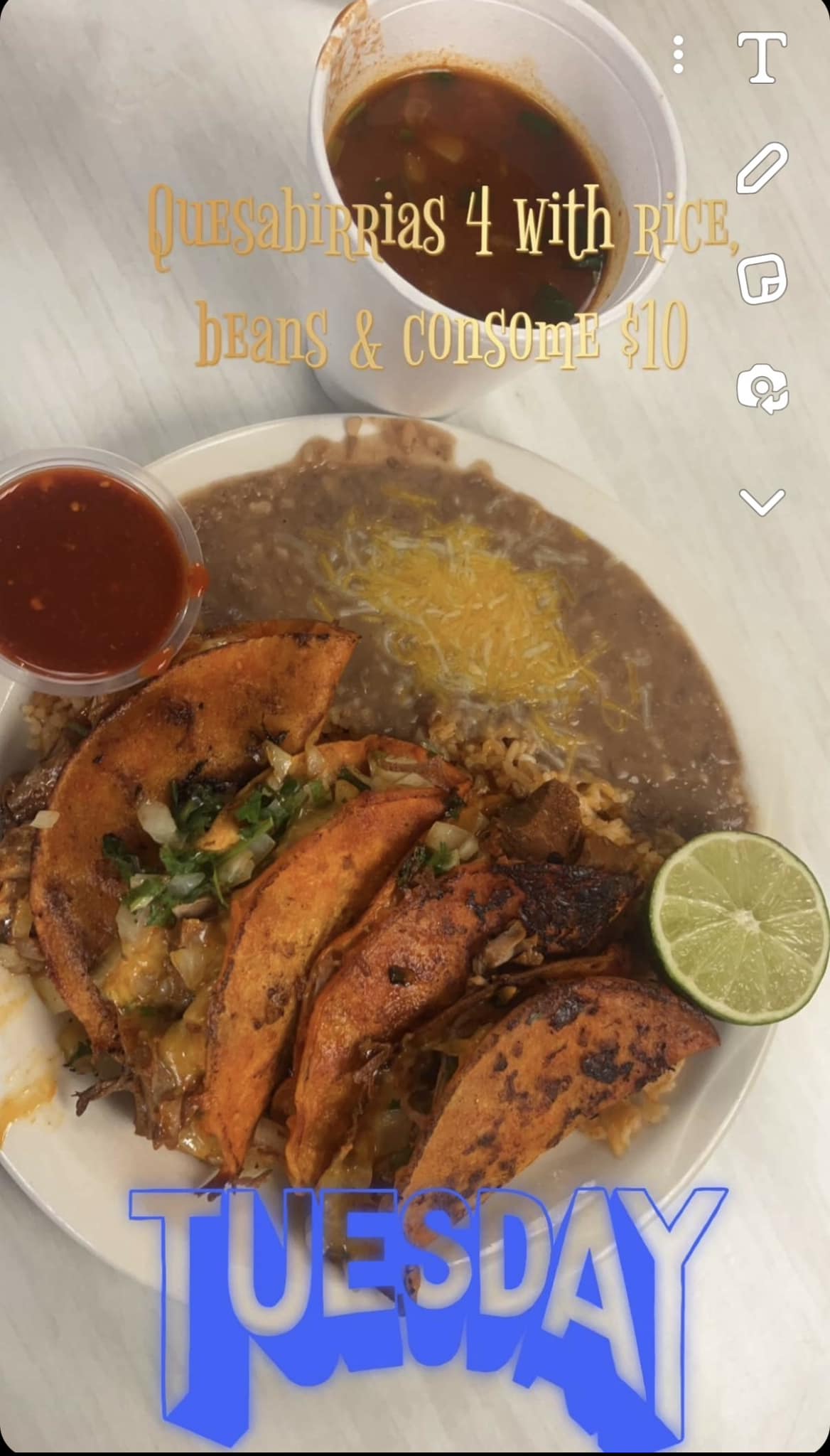The height and width of the screenshot is (1456, 830).
Task: Expand more editing tools with the chevron
Action: tap(762, 502)
